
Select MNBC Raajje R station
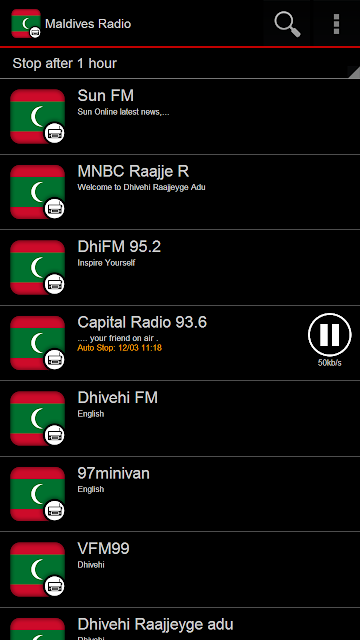[180, 192]
